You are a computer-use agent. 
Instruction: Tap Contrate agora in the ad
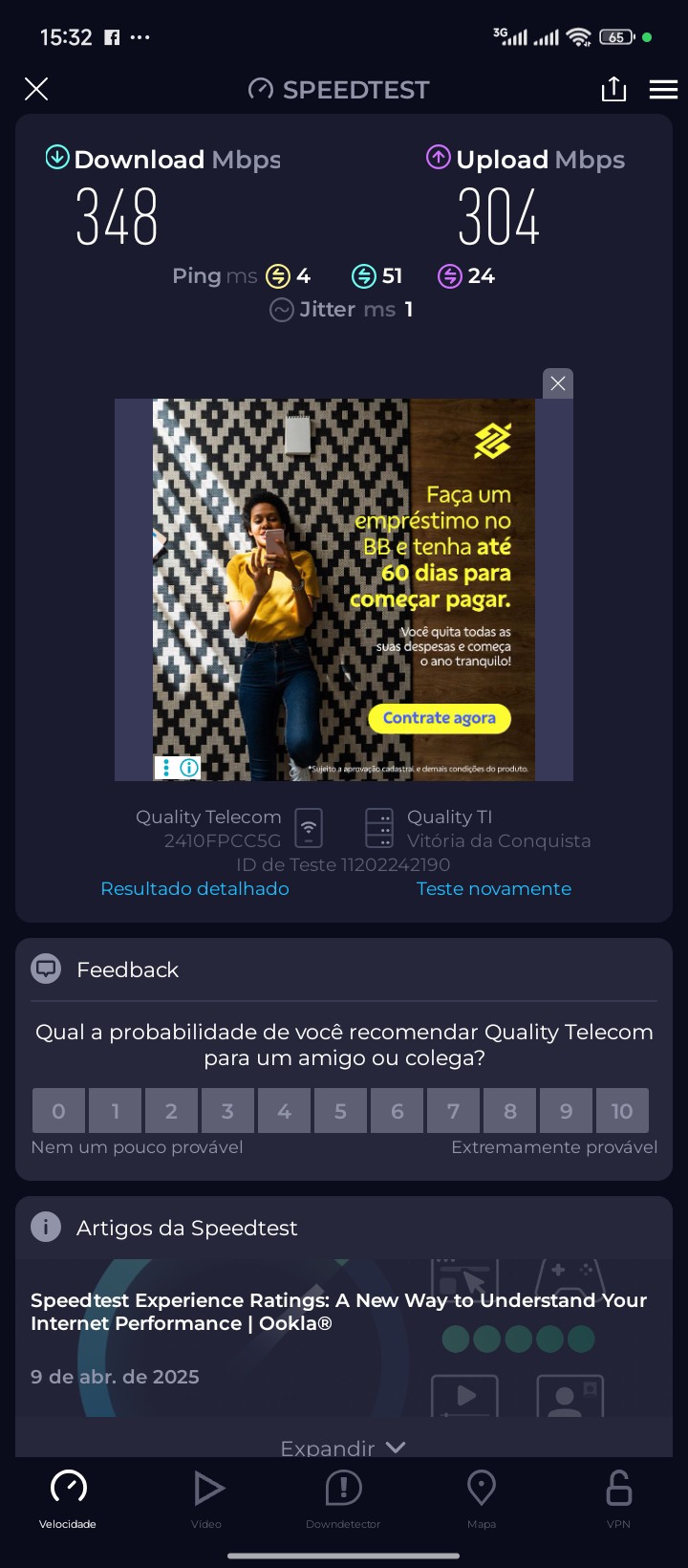pos(440,718)
